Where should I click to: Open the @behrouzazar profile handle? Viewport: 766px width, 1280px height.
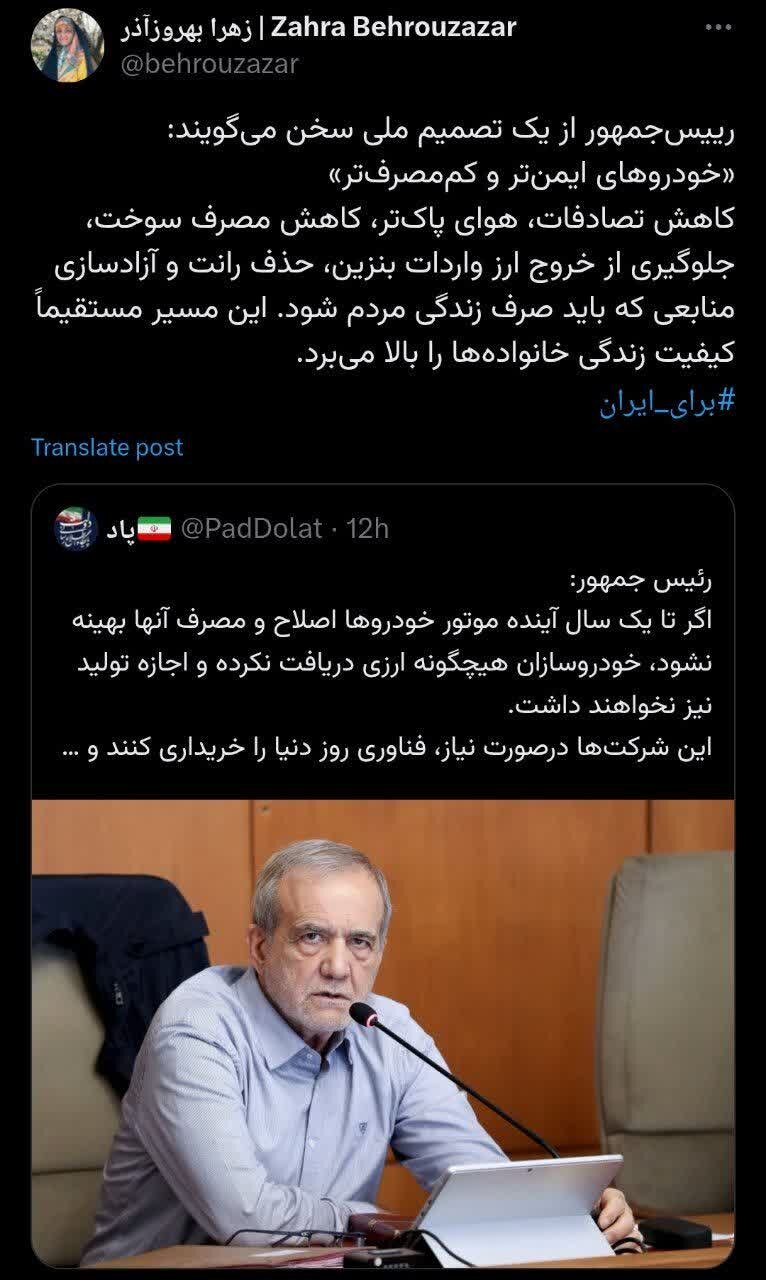[x=209, y=64]
